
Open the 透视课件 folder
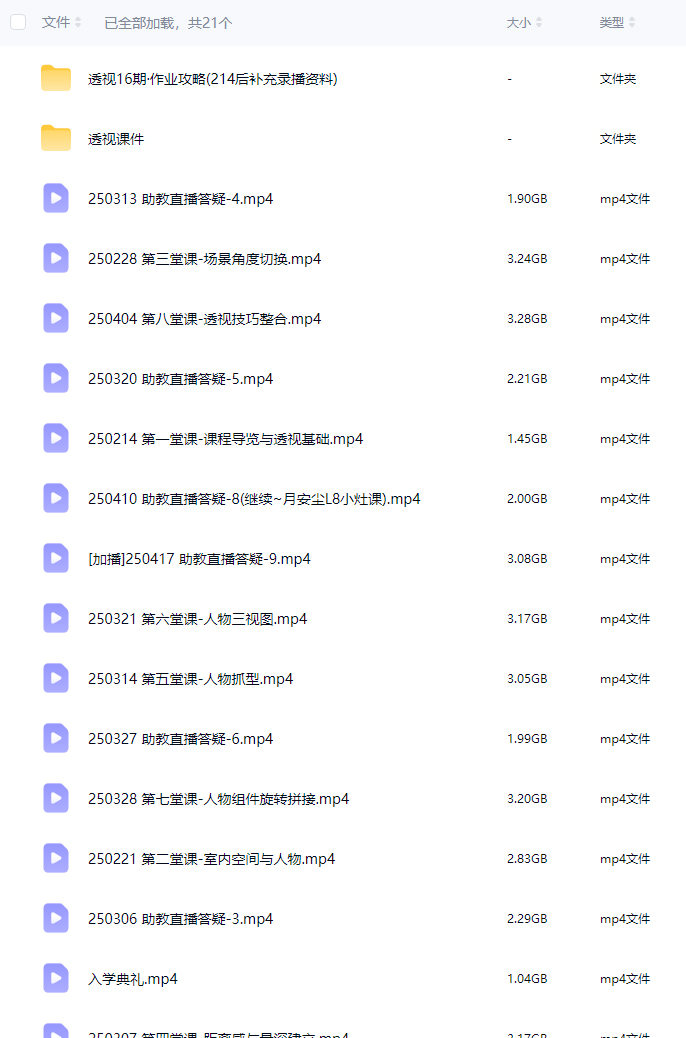coord(116,139)
